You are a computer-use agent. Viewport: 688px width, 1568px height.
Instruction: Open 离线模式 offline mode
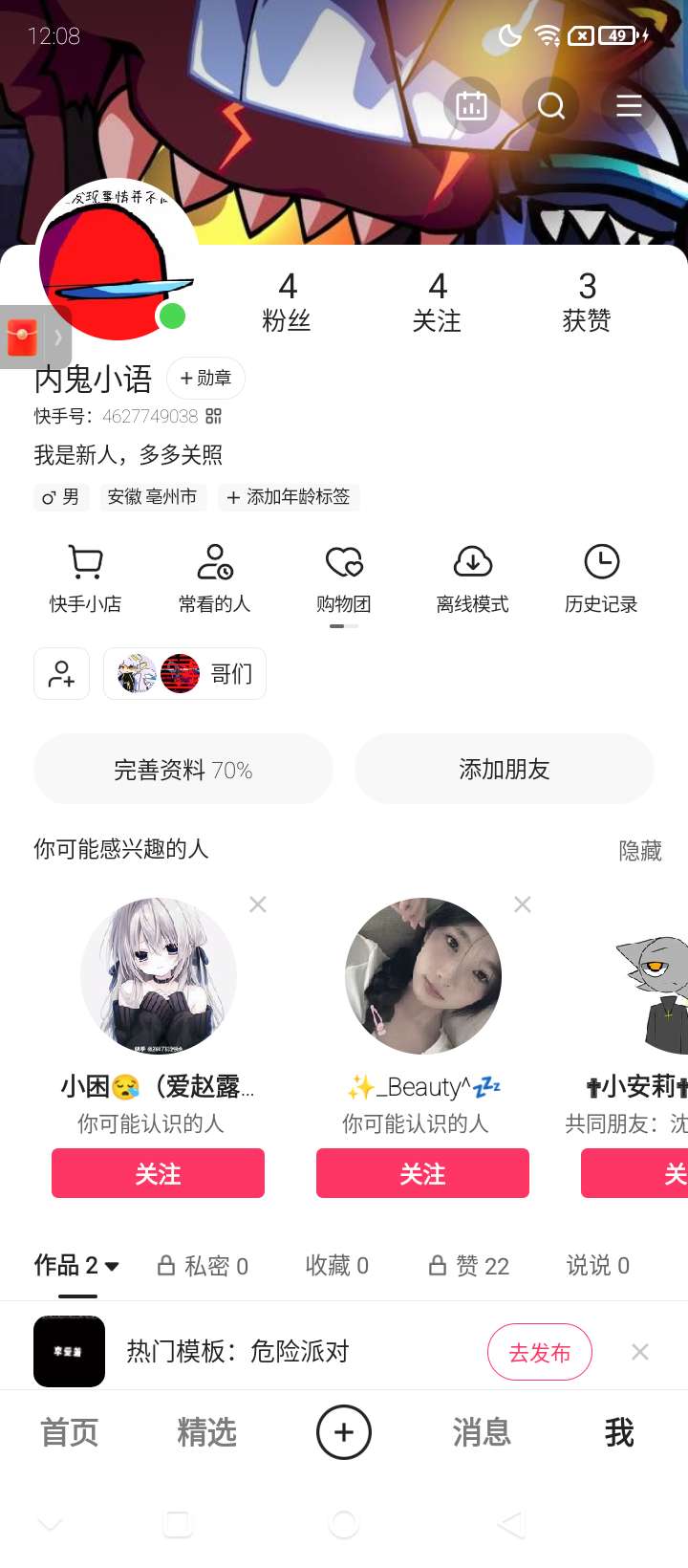tap(472, 577)
